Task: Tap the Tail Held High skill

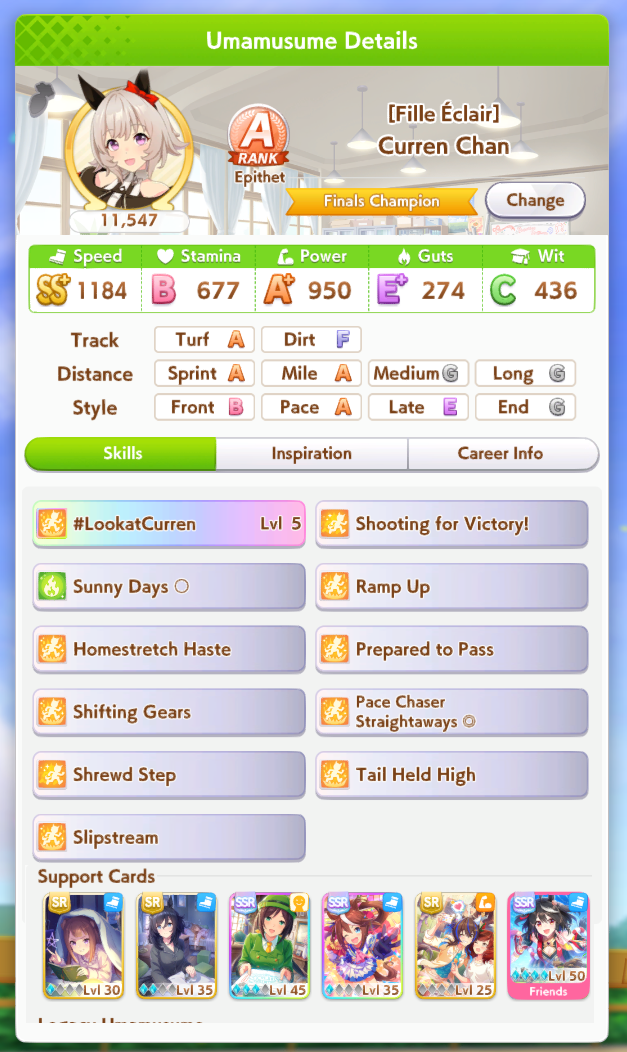Action: 451,774
